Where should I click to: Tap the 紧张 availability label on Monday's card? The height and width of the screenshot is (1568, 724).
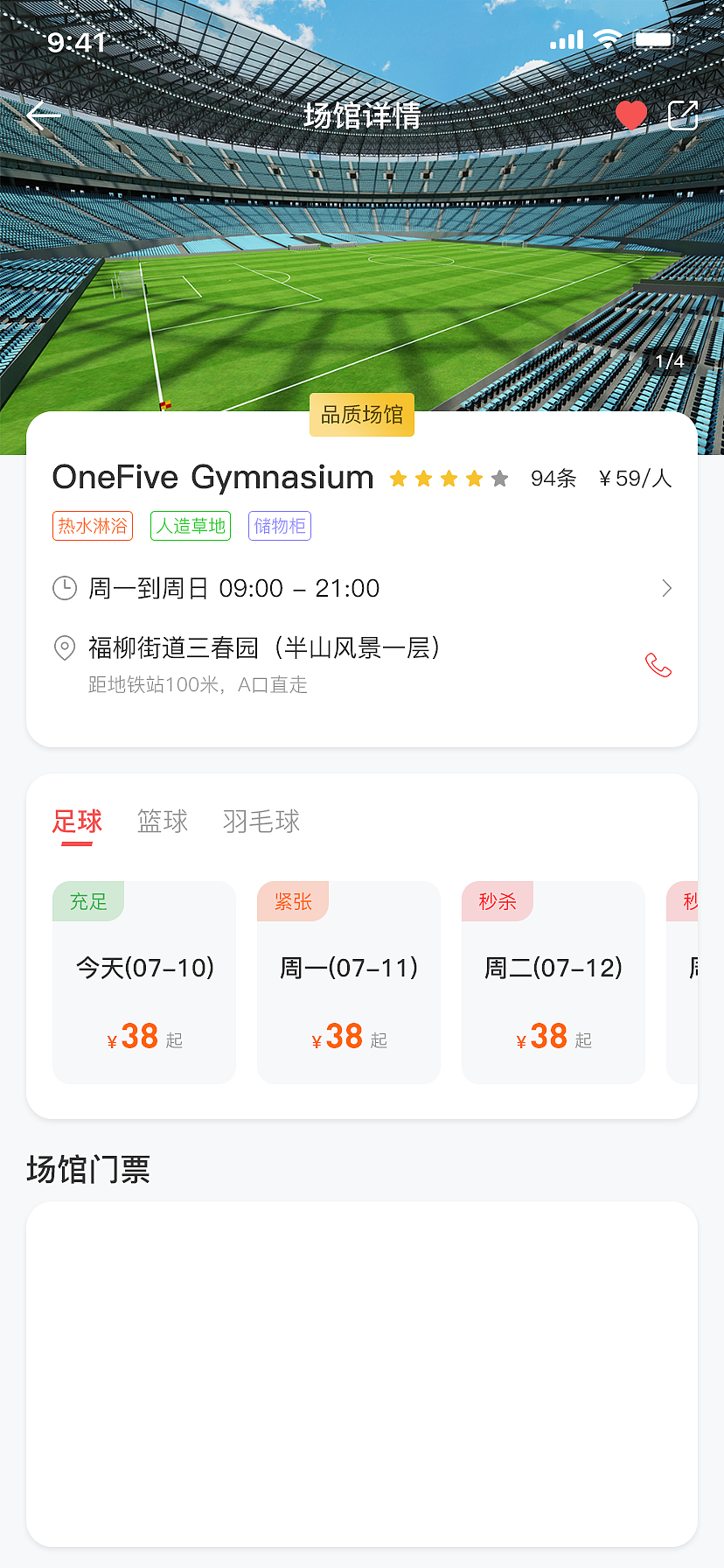pyautogui.click(x=293, y=901)
